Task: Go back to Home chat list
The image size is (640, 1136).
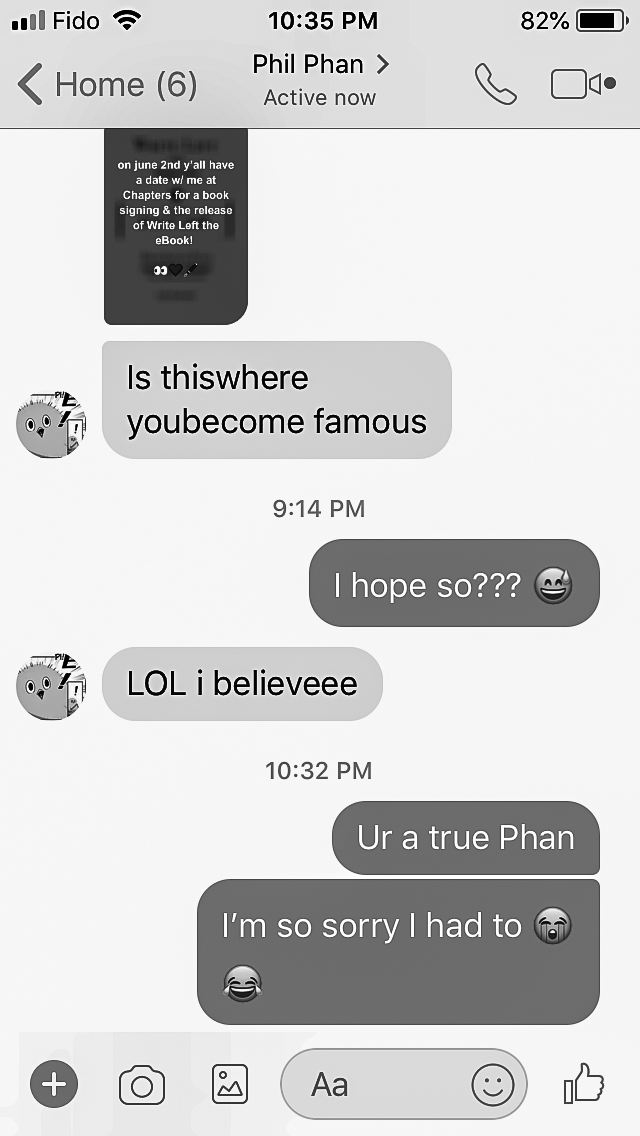Action: 105,84
